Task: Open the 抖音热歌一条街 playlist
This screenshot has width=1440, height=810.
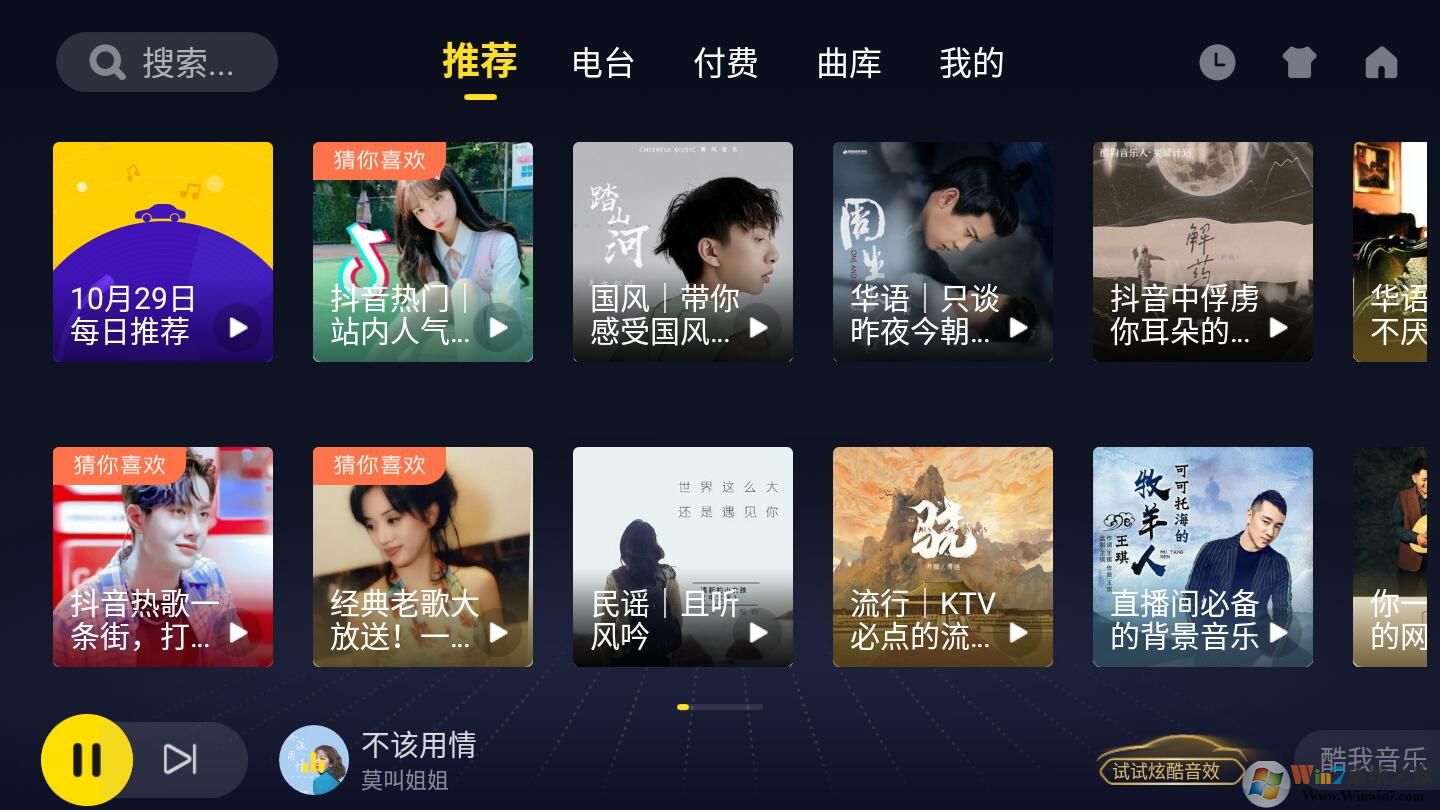Action: pyautogui.click(x=163, y=556)
